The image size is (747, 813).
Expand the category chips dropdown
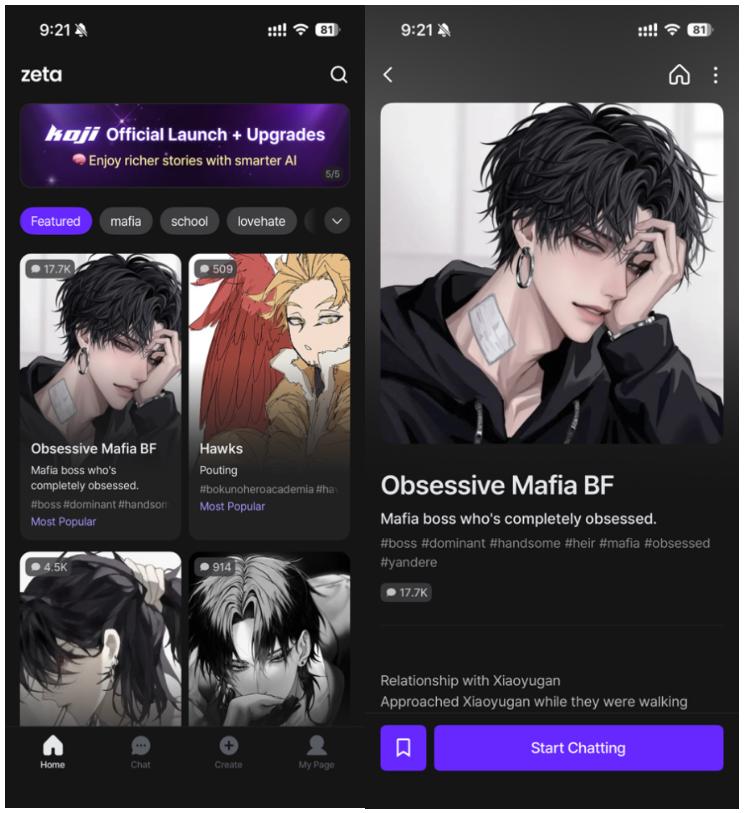[x=336, y=221]
